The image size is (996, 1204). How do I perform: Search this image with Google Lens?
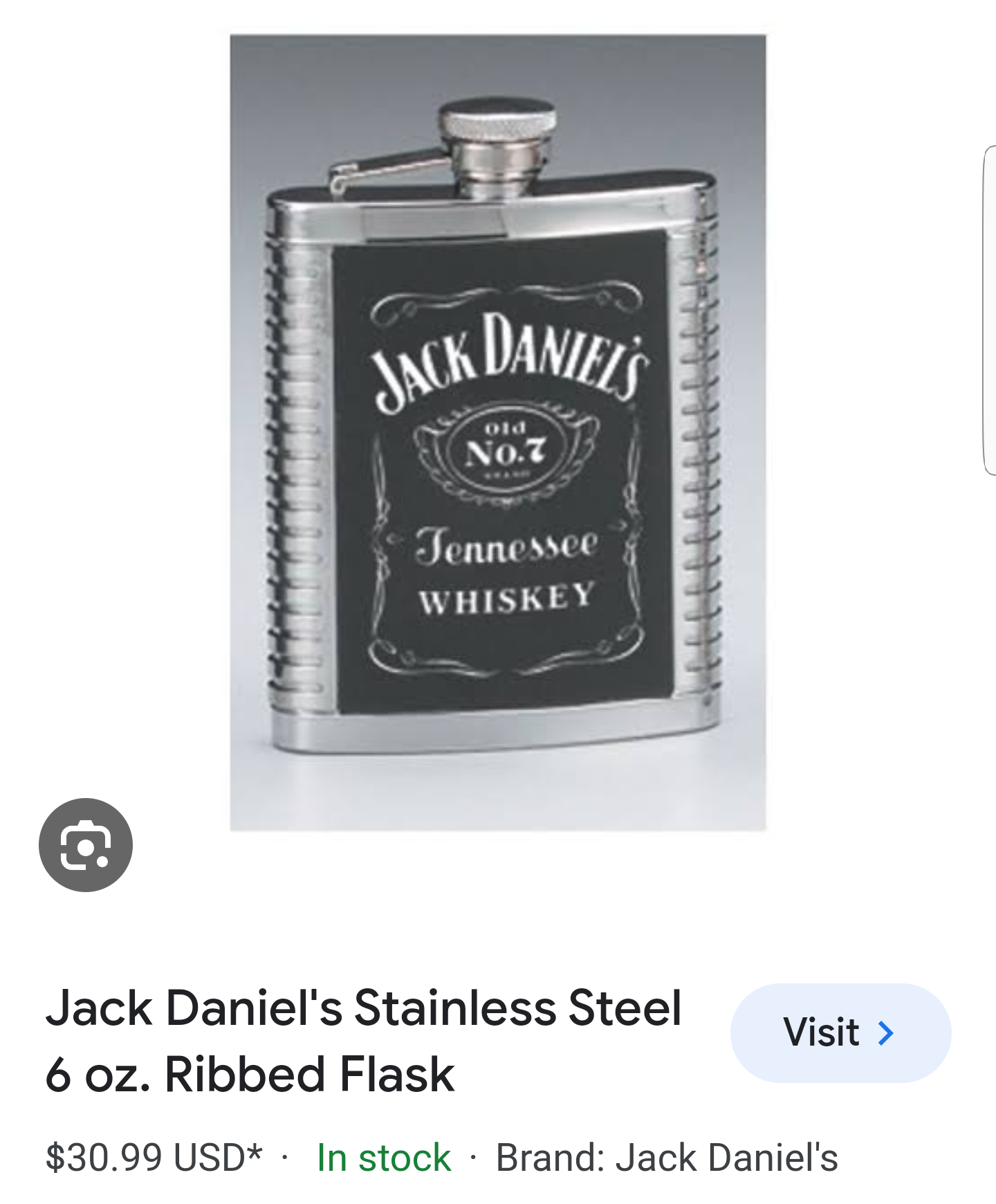[x=86, y=844]
